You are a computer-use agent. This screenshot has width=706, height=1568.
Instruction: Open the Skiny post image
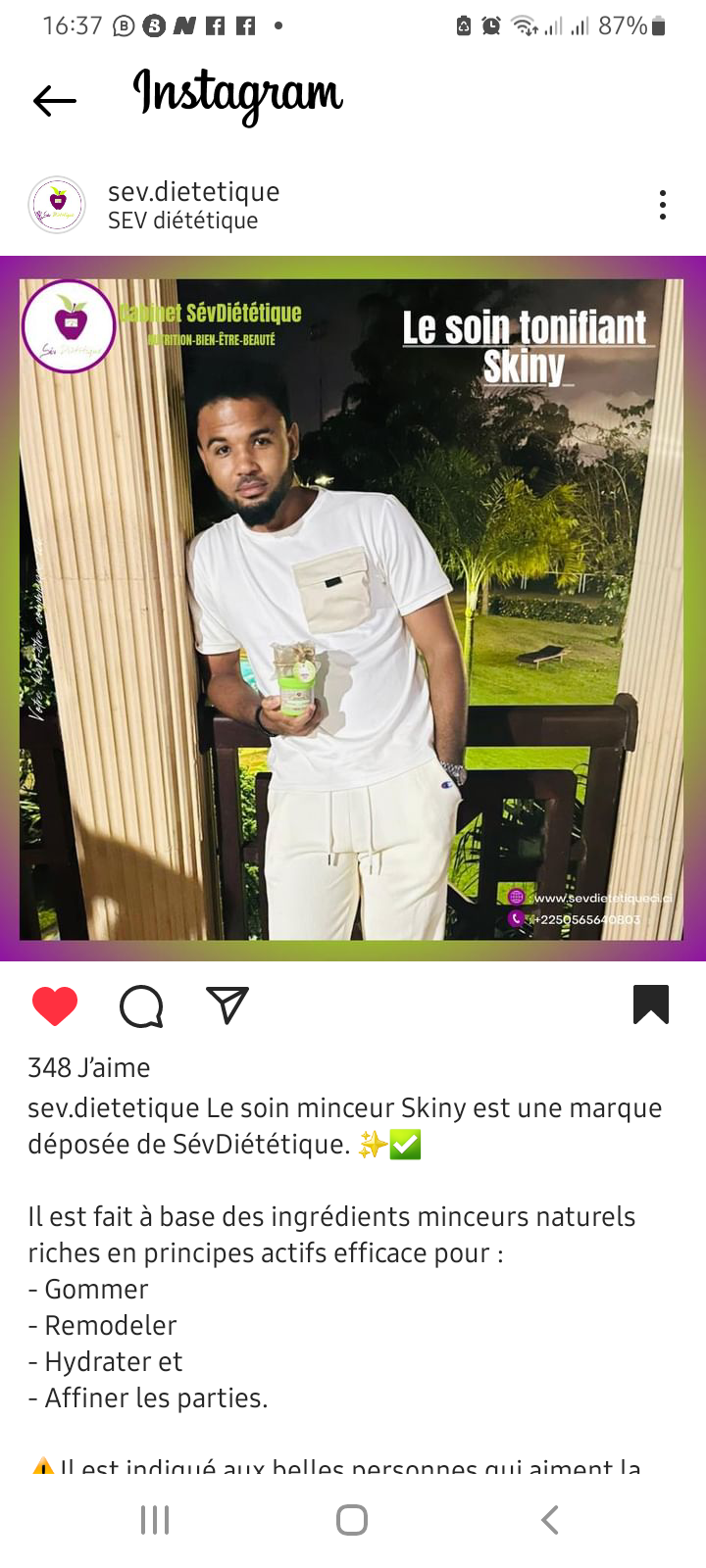353,608
